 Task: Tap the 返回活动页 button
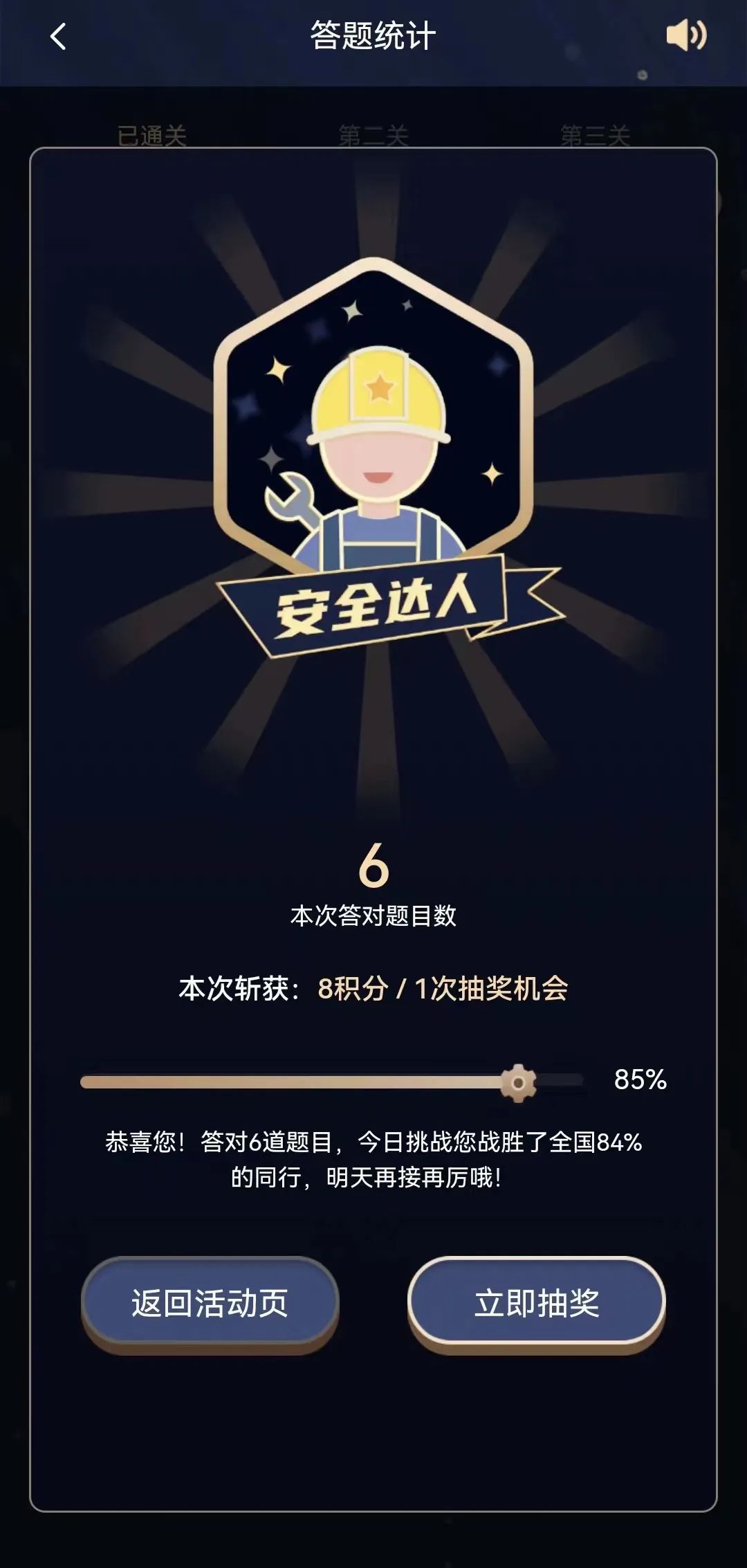tap(210, 1303)
